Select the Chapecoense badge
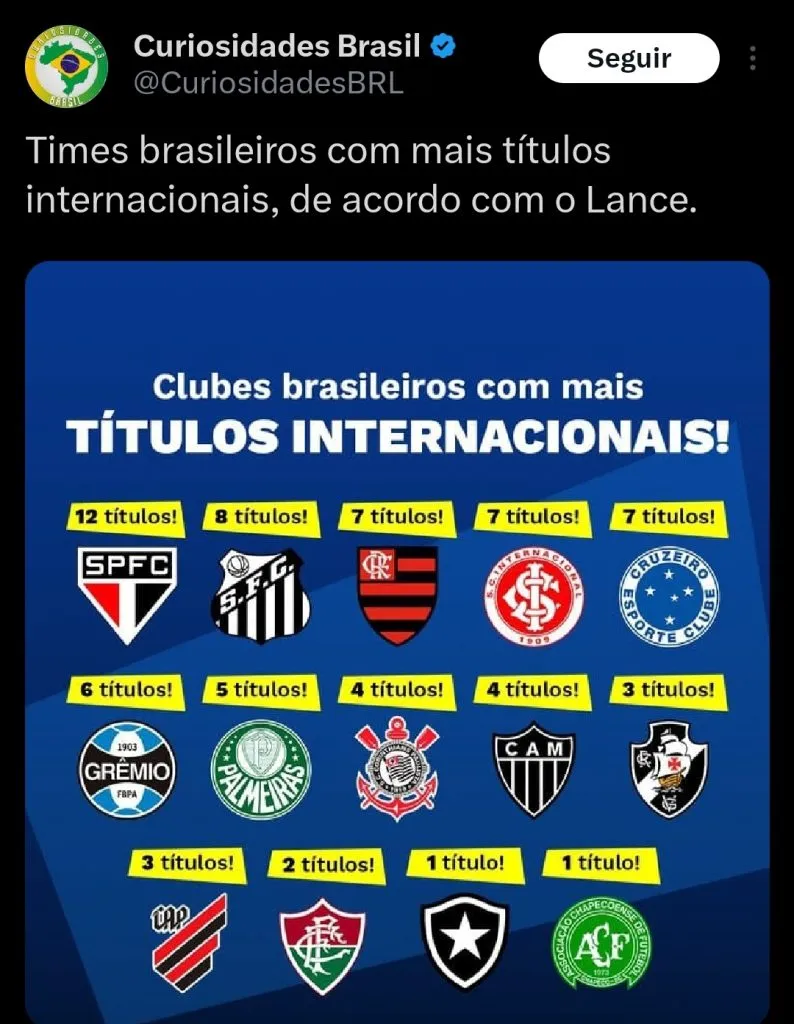The height and width of the screenshot is (1024, 794). 600,940
